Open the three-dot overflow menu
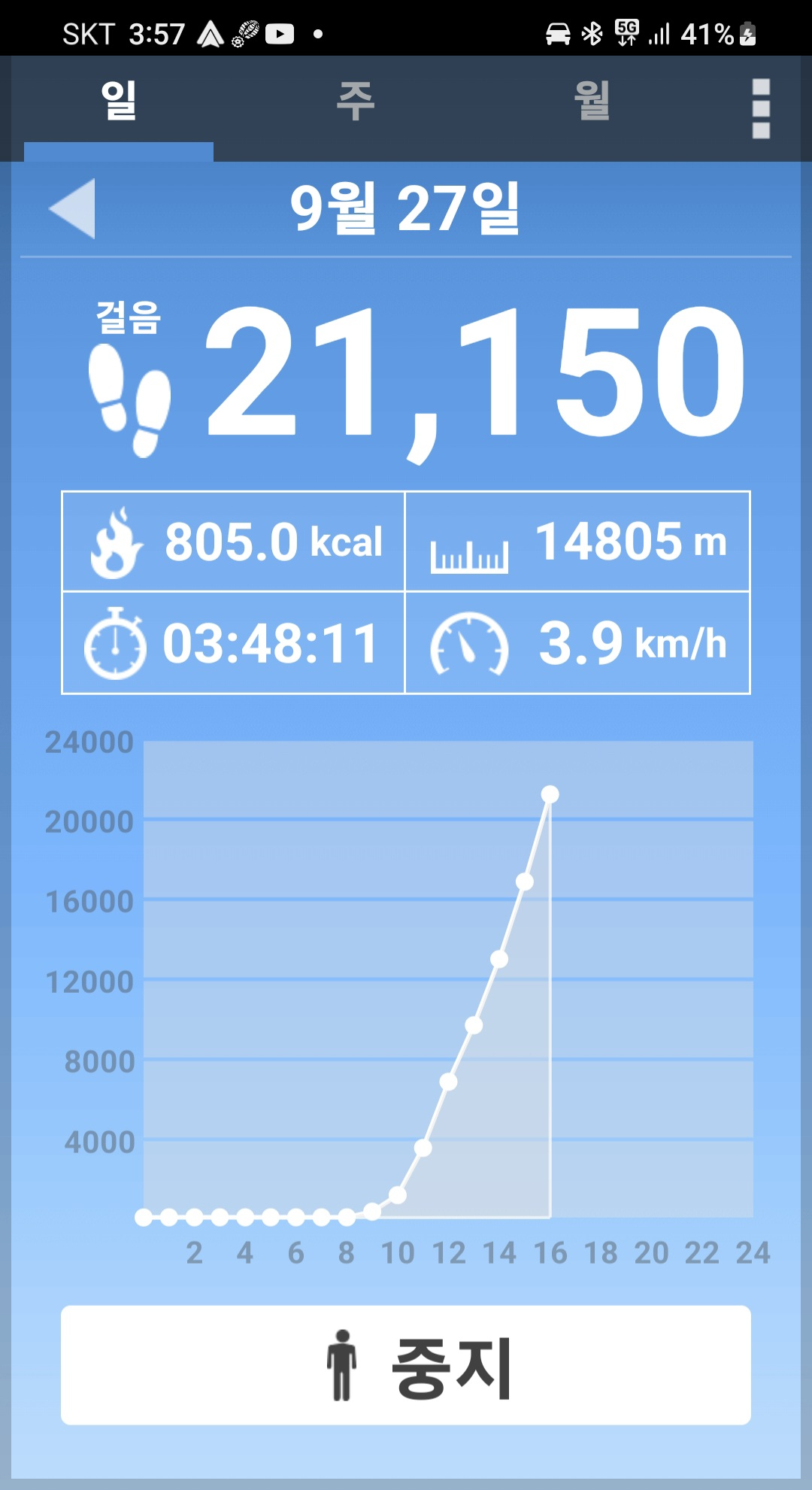This screenshot has height=1490, width=812. pos(761,108)
